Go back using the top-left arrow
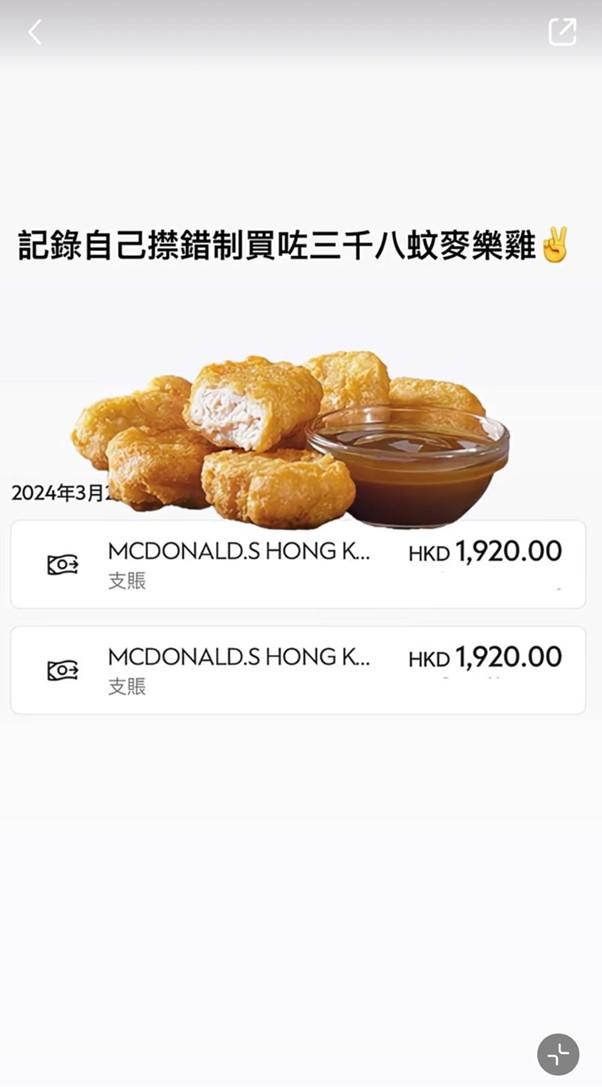602x1087 pixels. click(x=35, y=32)
